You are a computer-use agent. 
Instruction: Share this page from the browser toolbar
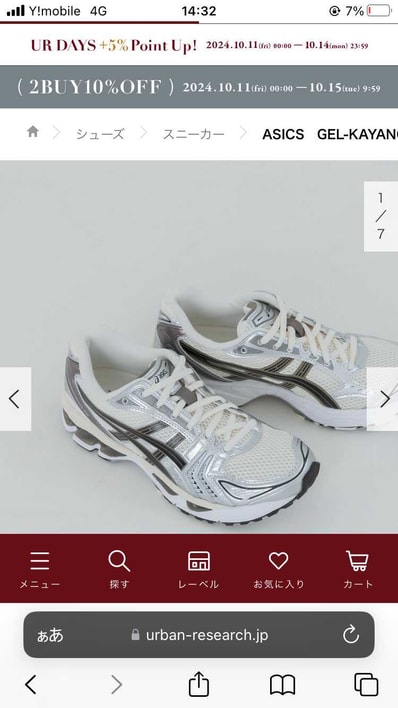coord(199,684)
